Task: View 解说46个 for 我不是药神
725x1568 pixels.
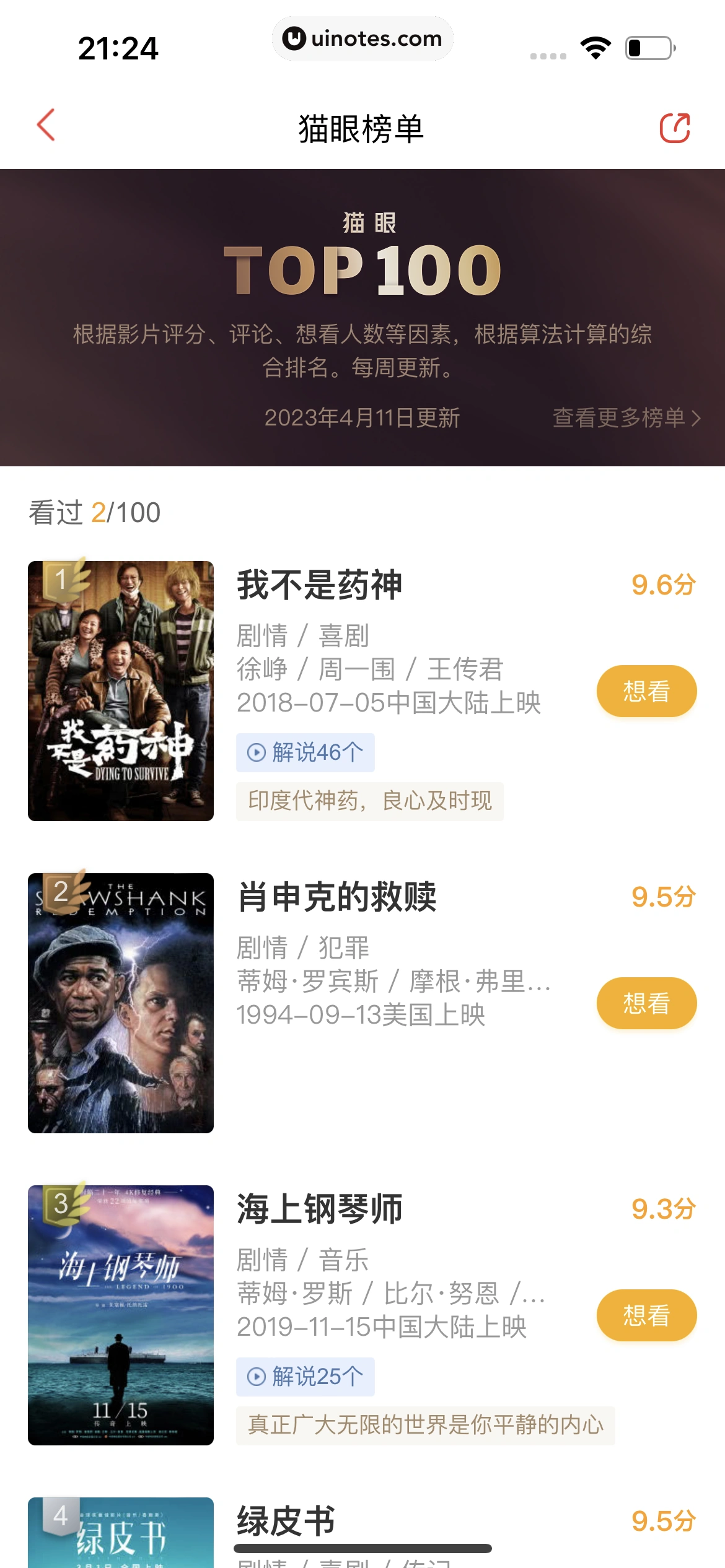Action: click(305, 753)
